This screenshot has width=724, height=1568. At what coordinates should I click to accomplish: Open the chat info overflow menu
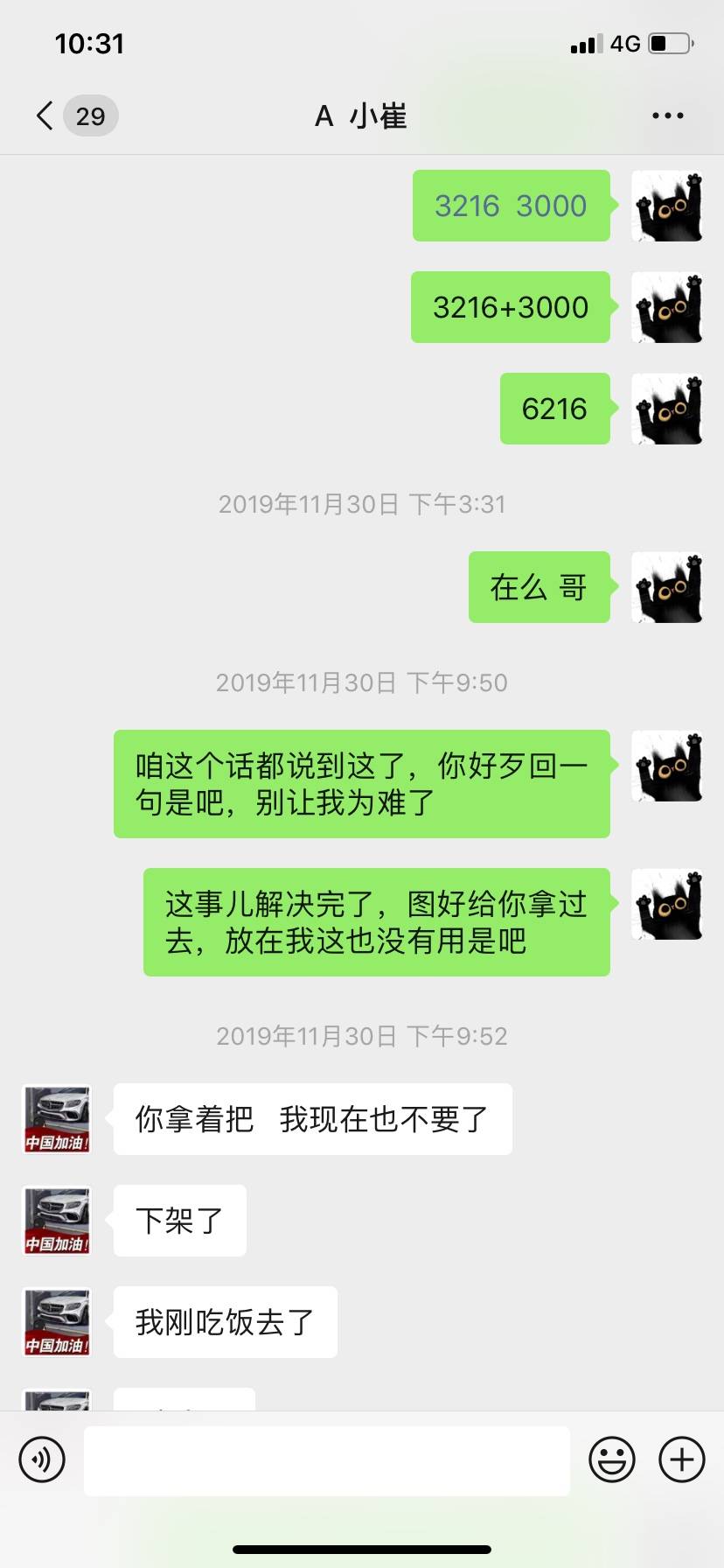tap(667, 115)
